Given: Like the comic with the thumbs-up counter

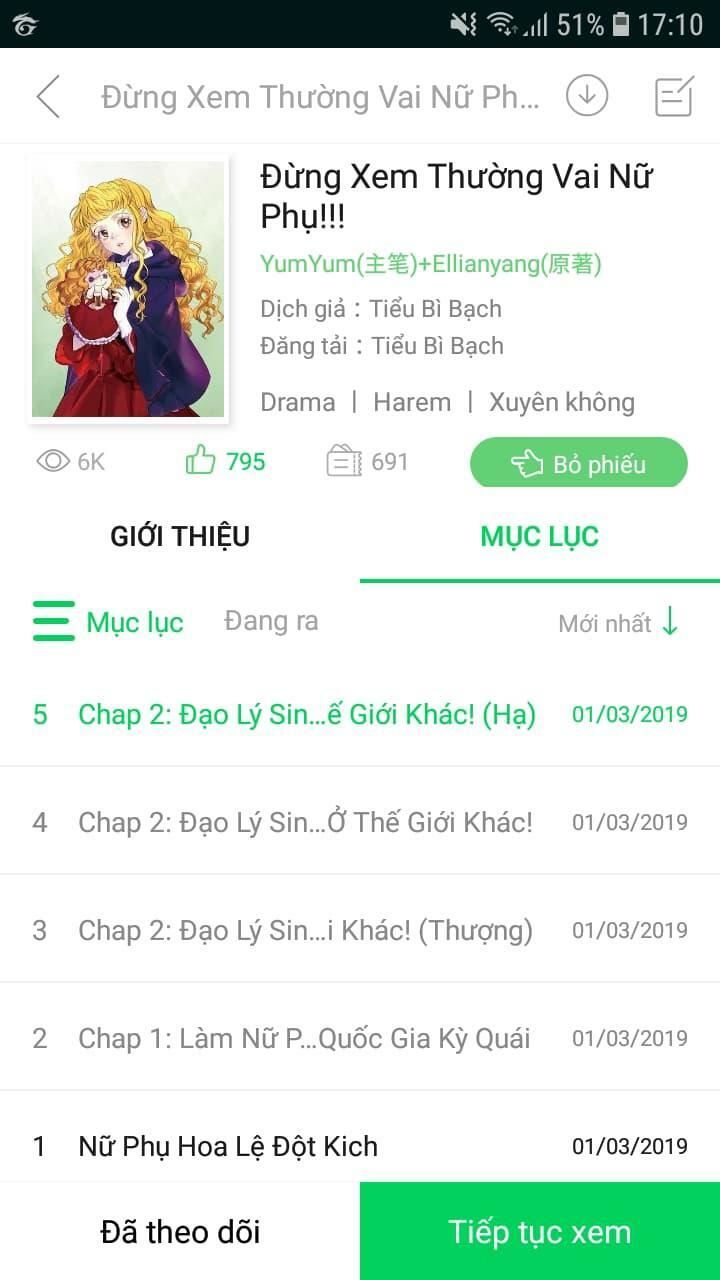Looking at the screenshot, I should pos(225,461).
